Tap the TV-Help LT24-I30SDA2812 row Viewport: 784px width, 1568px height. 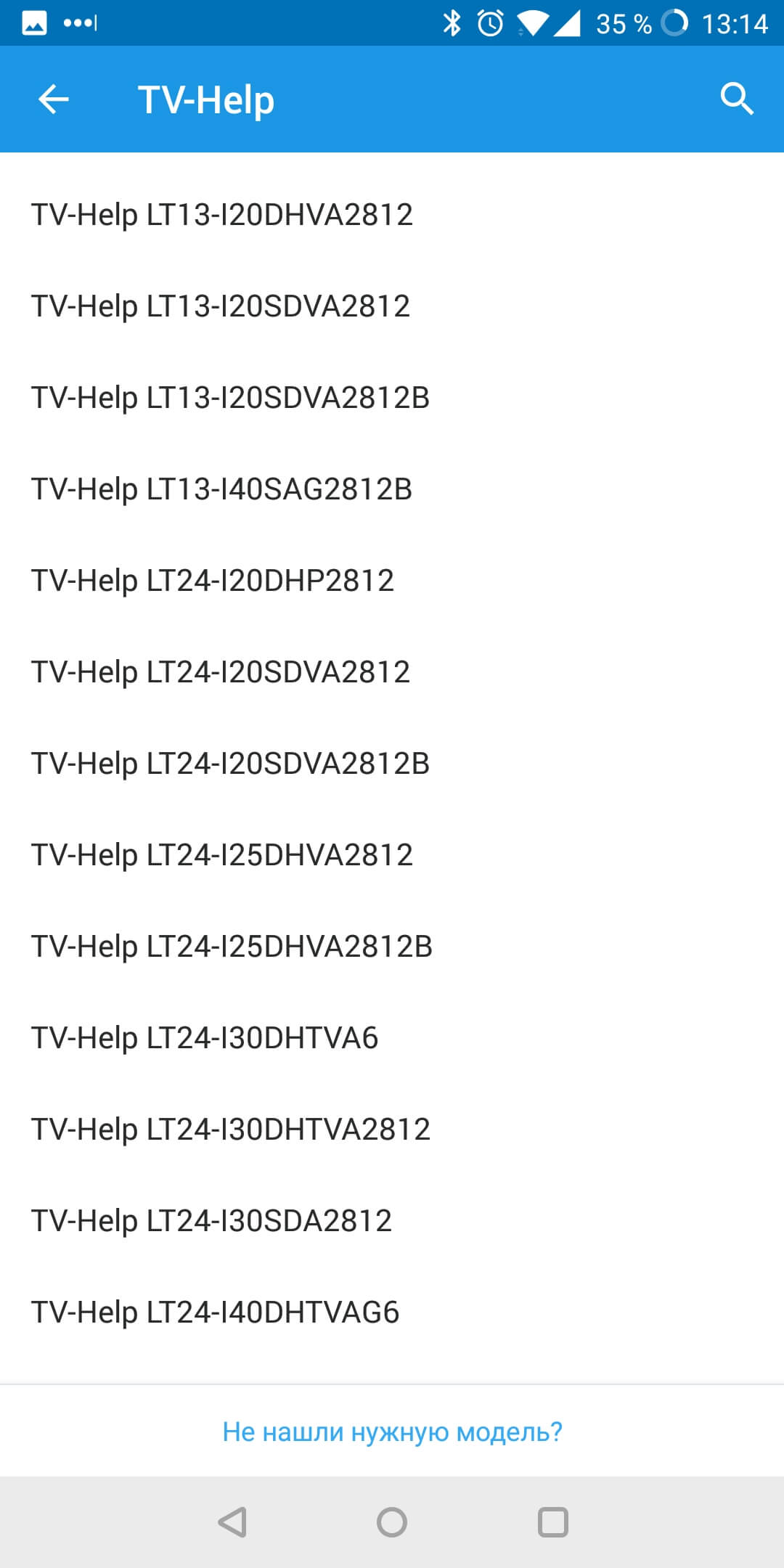point(211,1221)
